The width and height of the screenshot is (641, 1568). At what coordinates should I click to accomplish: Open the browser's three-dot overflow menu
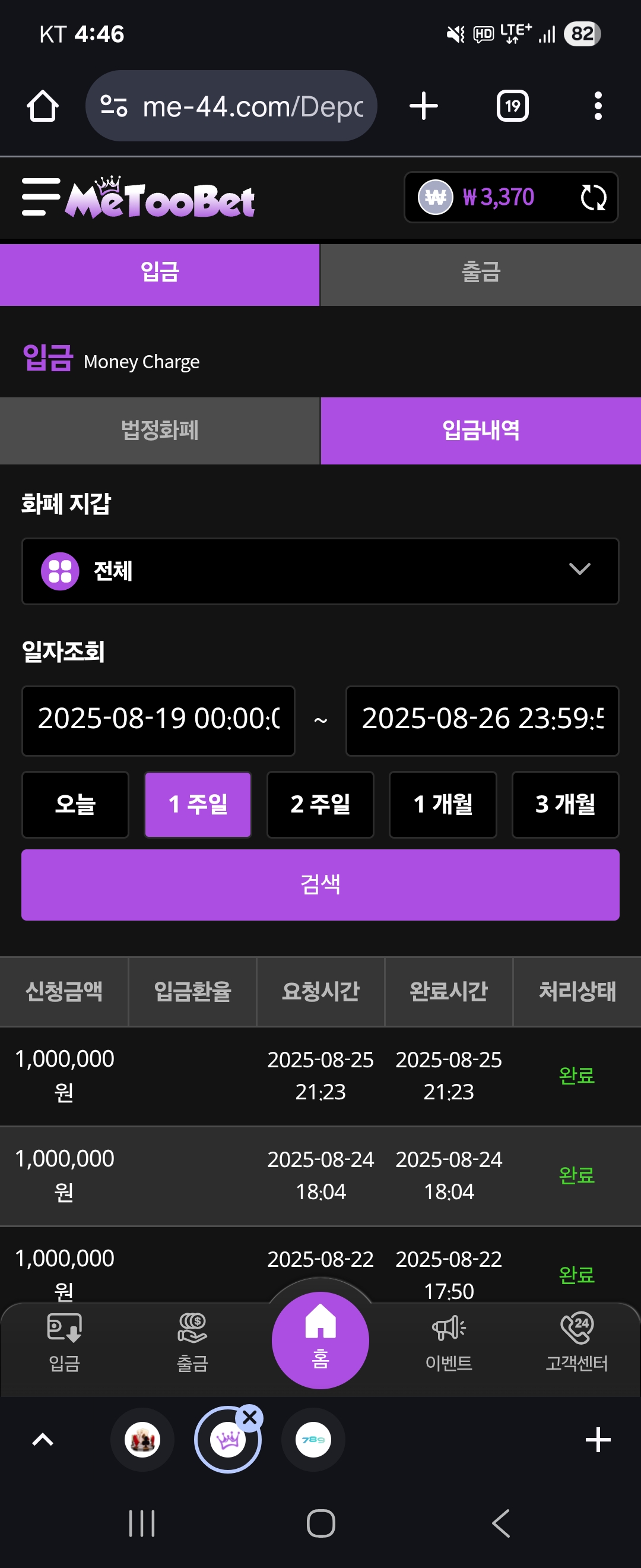(598, 106)
